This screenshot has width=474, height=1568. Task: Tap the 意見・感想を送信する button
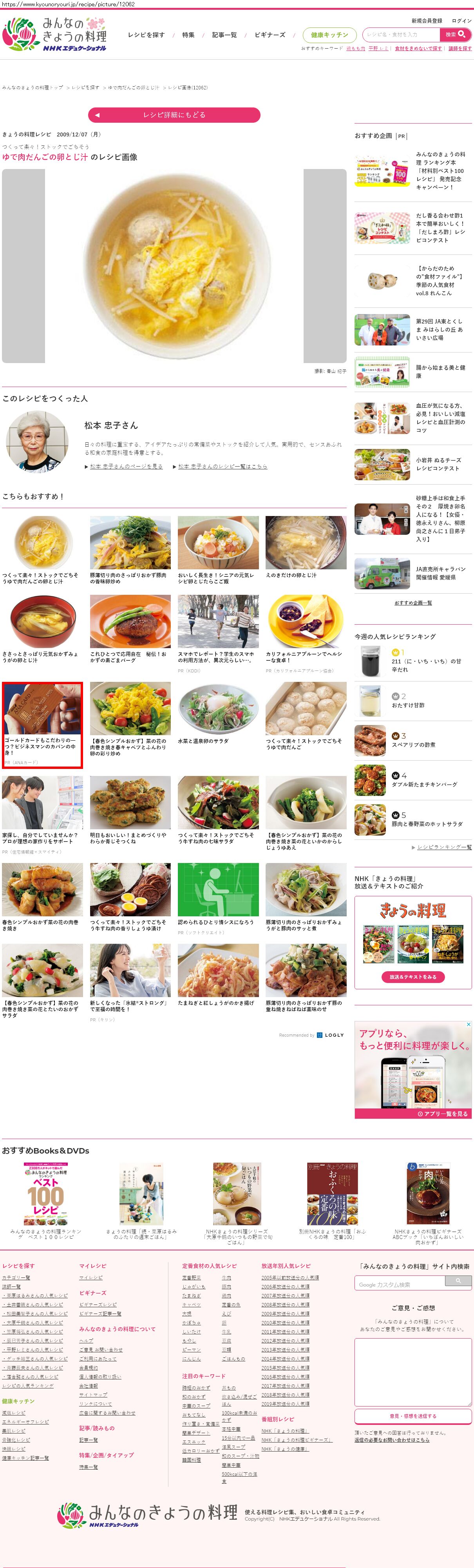tap(412, 1416)
